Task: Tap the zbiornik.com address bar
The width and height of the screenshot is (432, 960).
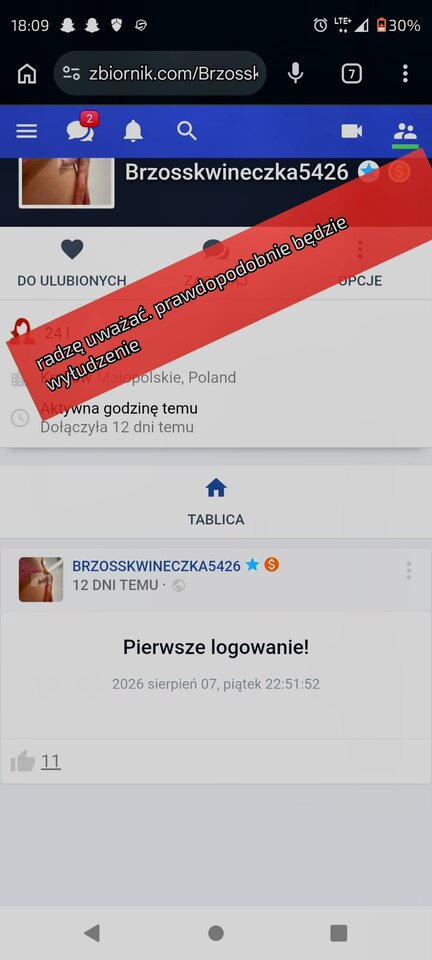Action: pos(160,74)
